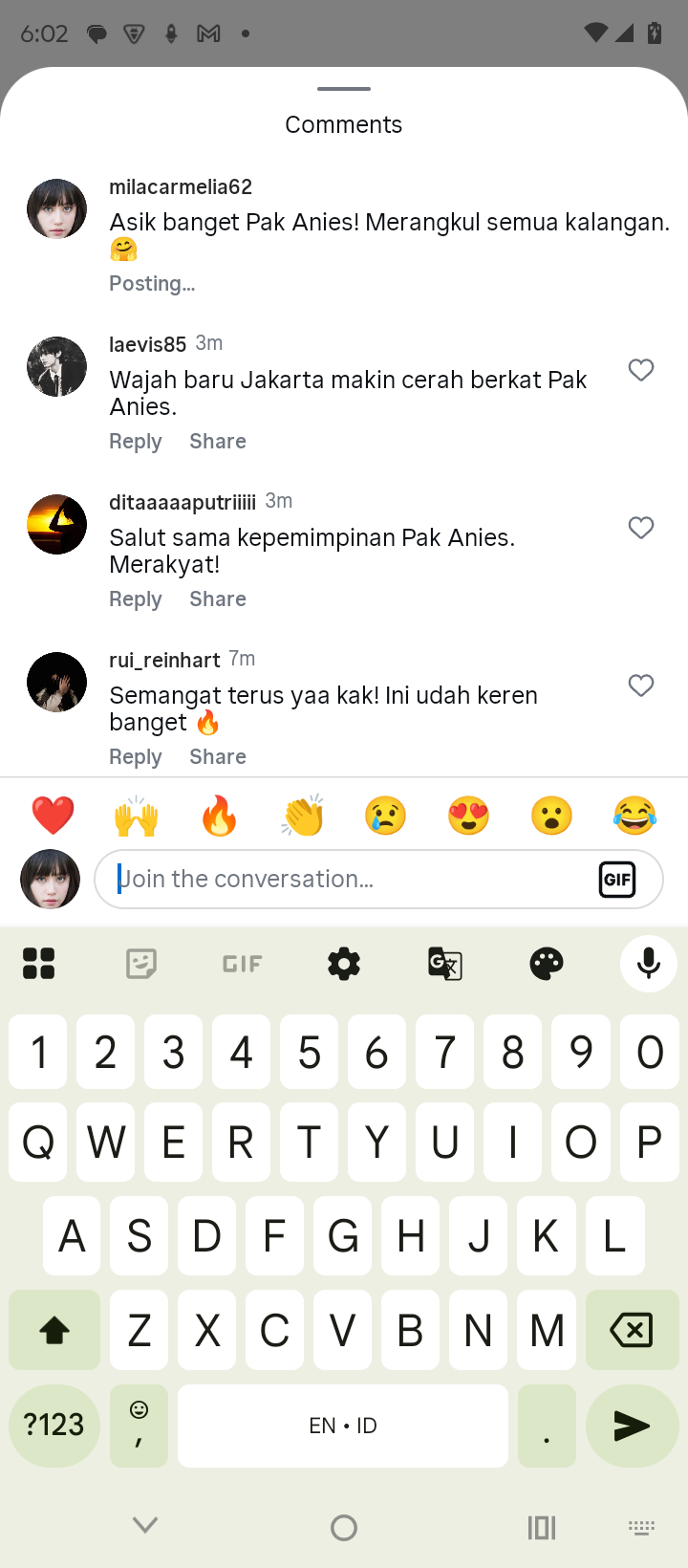This screenshot has height=1568, width=688.
Task: Focus the Join the conversation field
Action: click(344, 879)
